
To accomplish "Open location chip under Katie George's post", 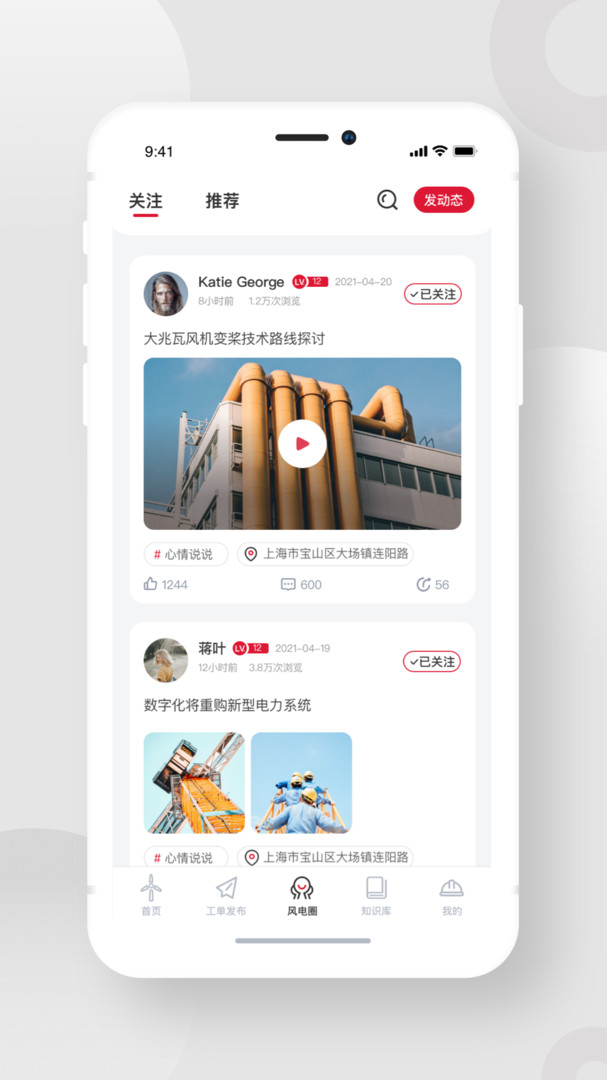I will [326, 554].
